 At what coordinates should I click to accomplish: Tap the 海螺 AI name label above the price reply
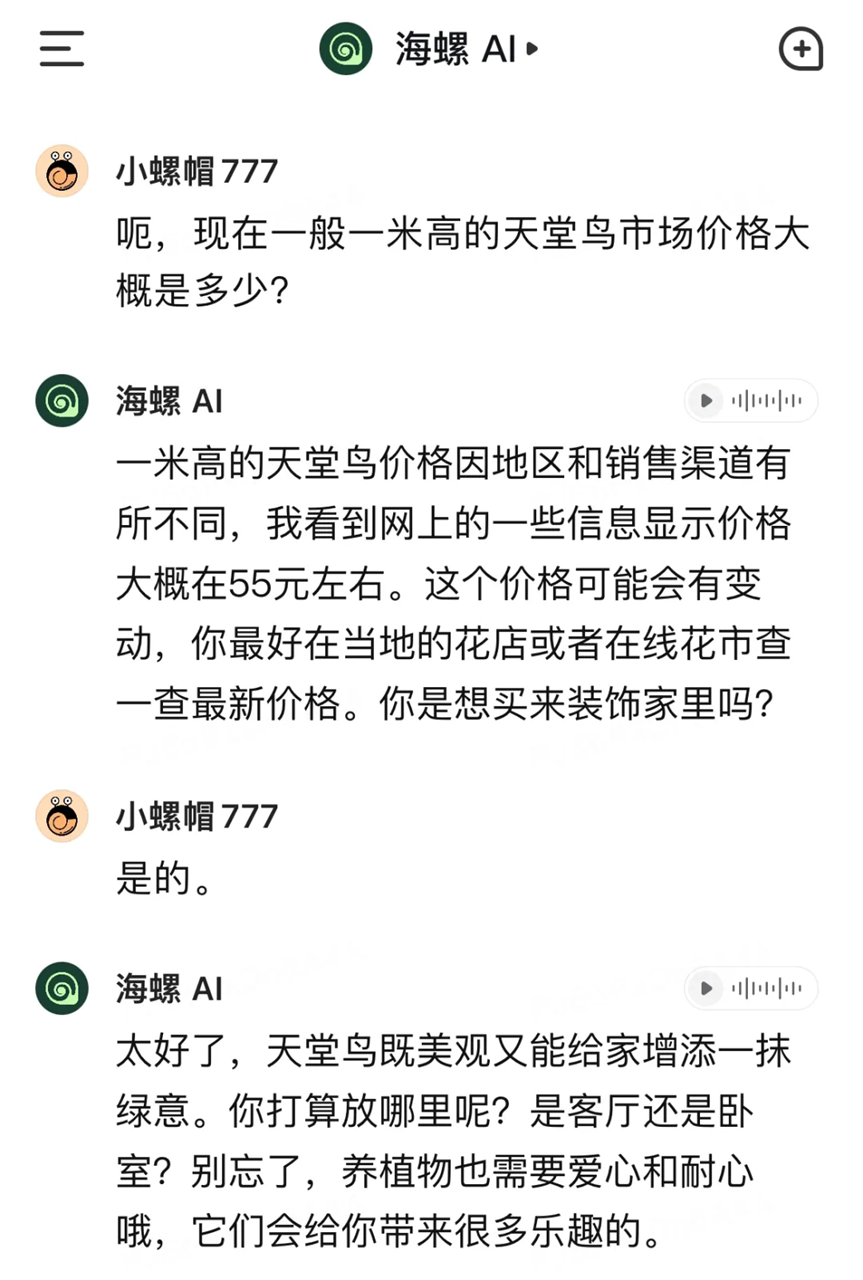167,401
